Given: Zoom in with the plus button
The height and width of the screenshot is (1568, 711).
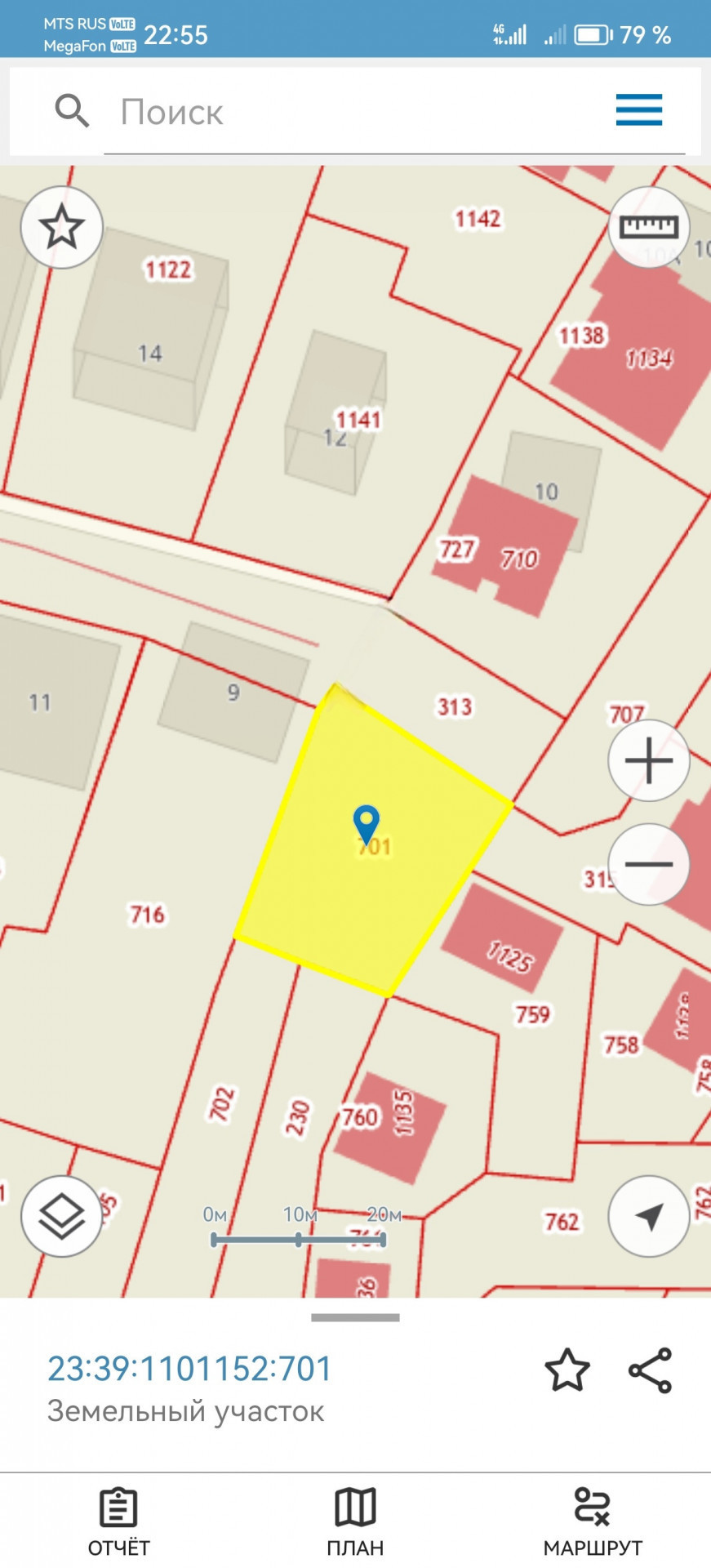Looking at the screenshot, I should 649,761.
